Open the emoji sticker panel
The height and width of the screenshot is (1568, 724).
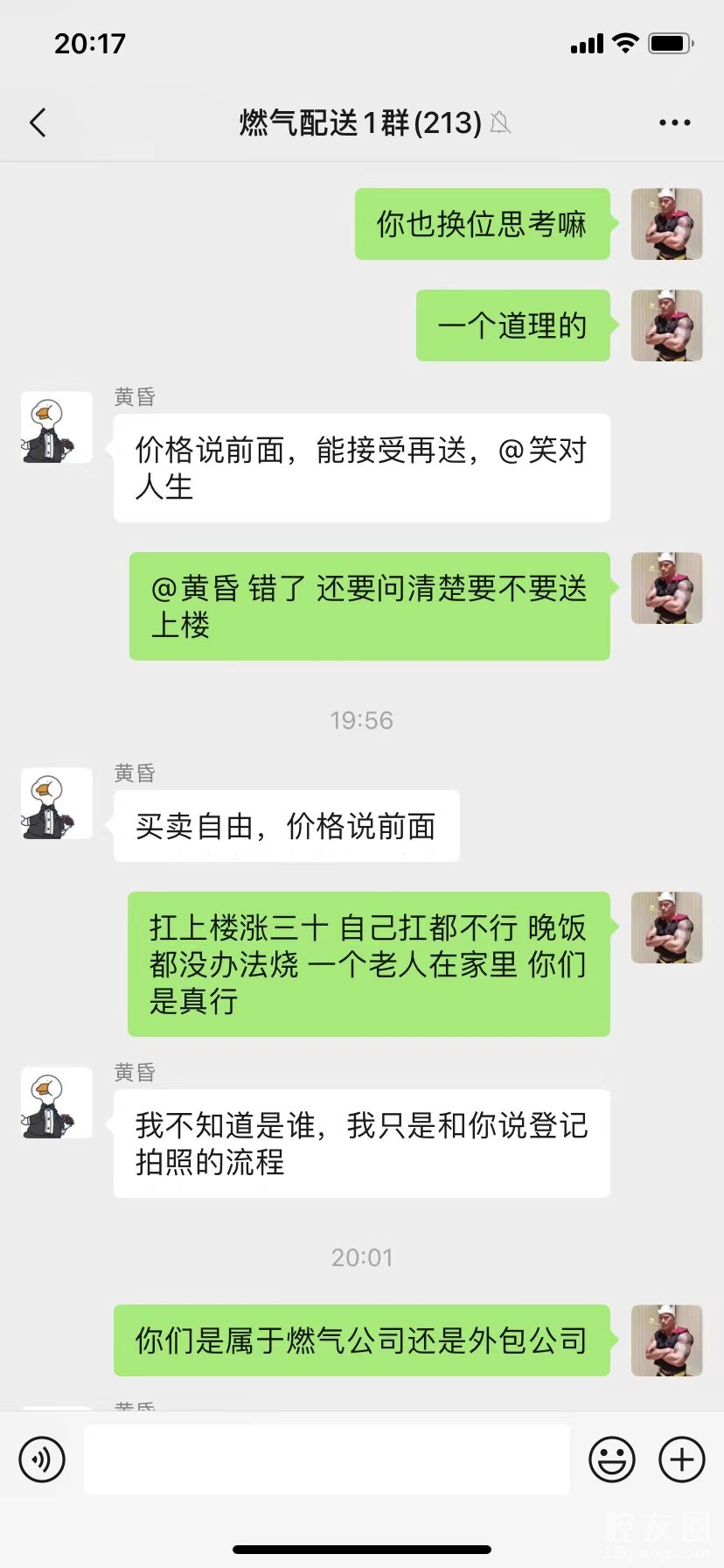click(611, 1459)
